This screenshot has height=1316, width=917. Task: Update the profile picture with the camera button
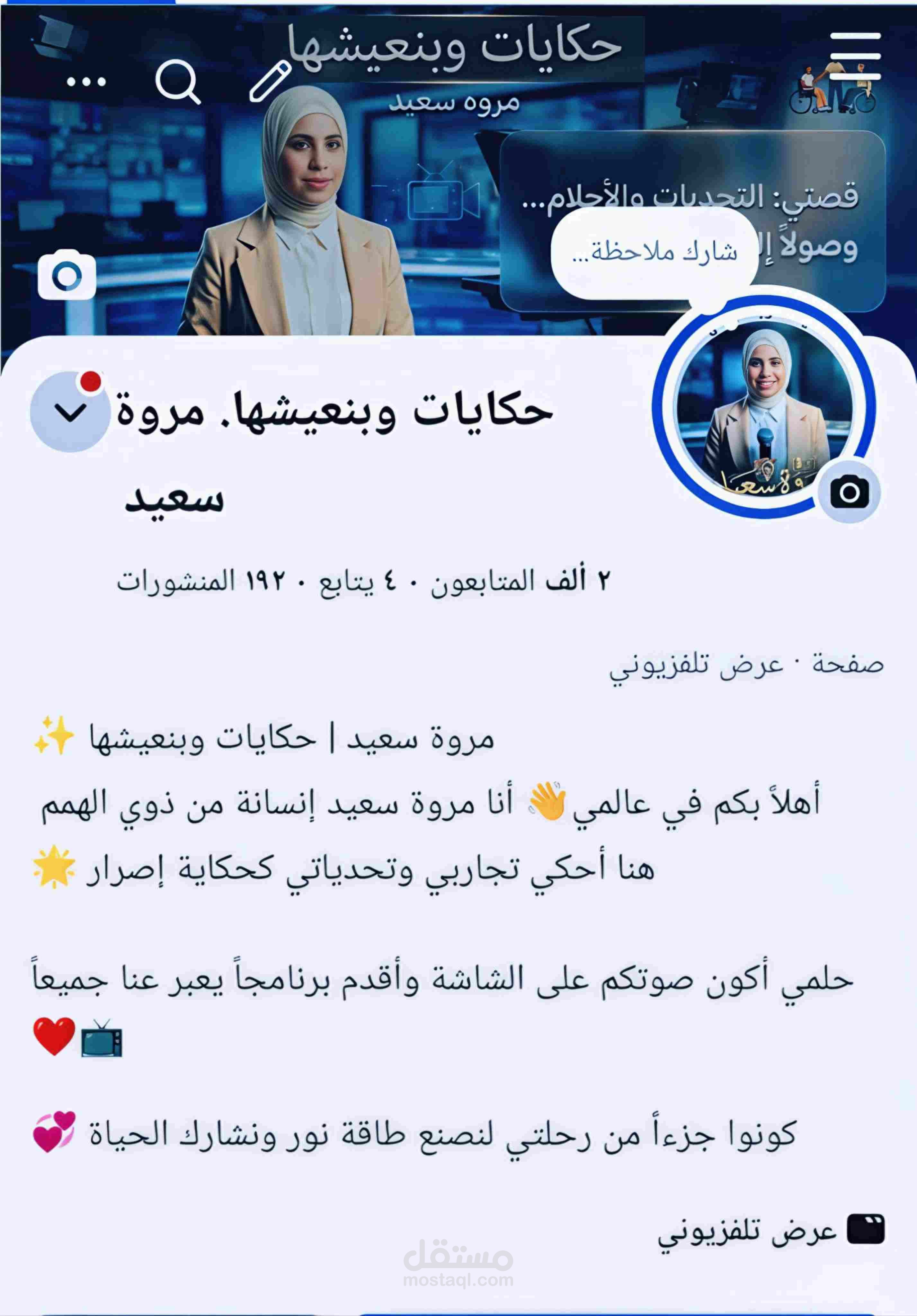[850, 492]
